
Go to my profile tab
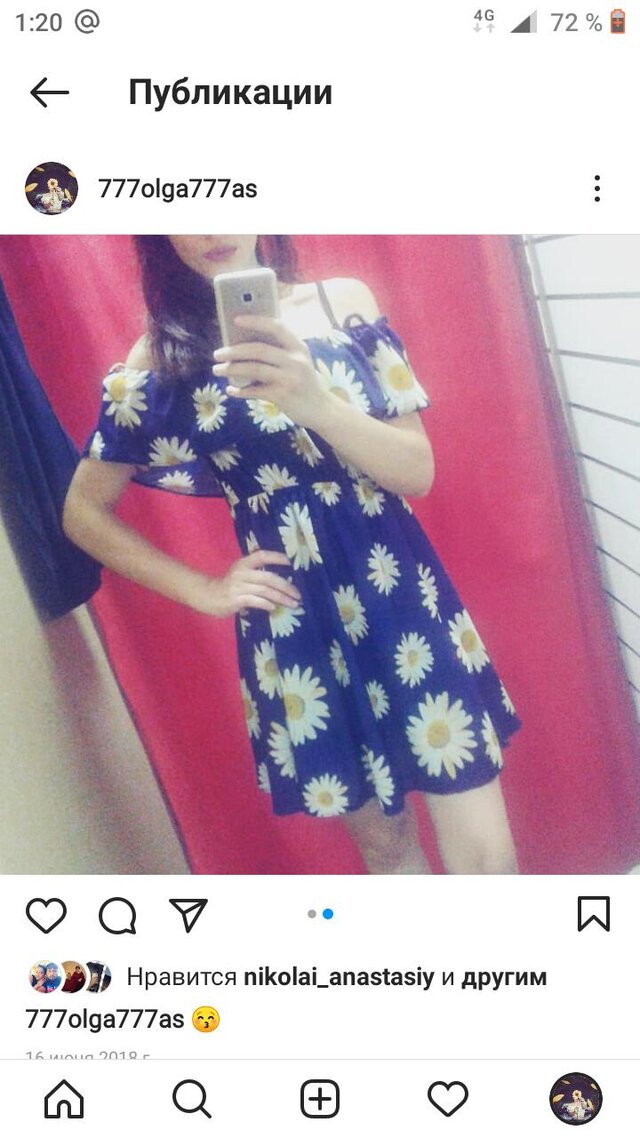pyautogui.click(x=576, y=1099)
